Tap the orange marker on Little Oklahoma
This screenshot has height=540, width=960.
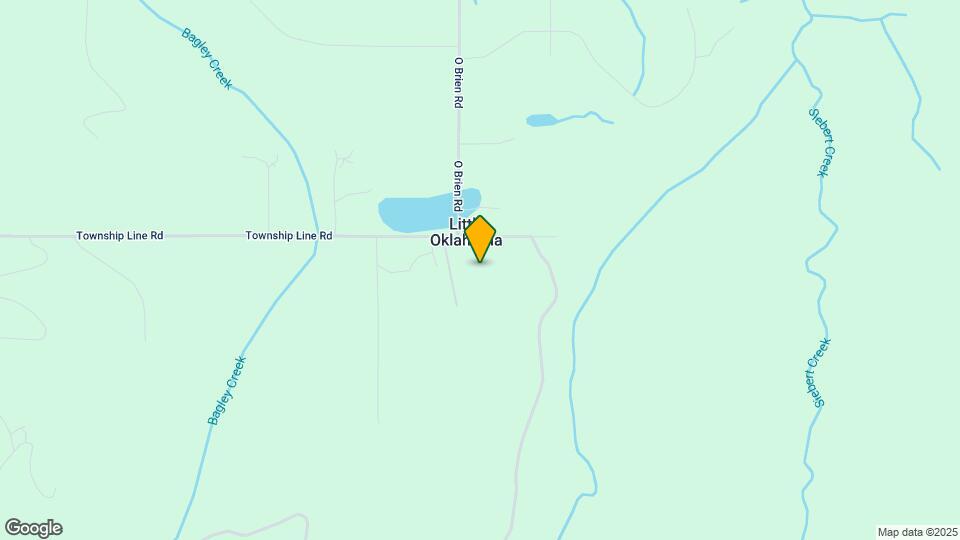point(480,239)
